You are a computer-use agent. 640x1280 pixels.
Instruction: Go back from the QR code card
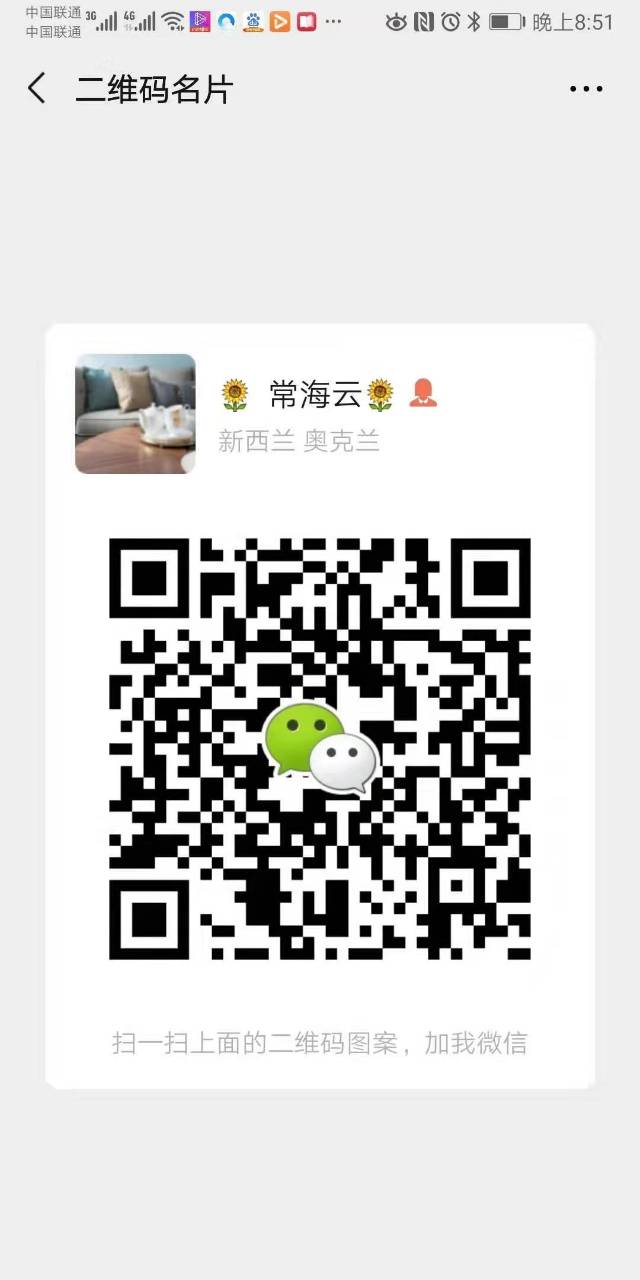coord(37,89)
